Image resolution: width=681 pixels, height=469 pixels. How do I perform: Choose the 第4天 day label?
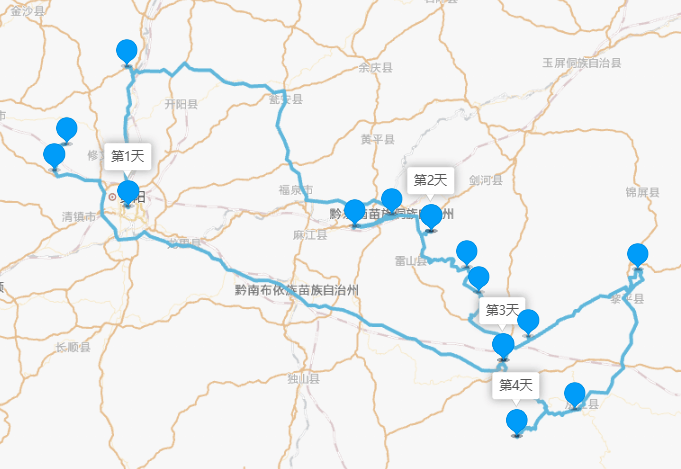517,385
